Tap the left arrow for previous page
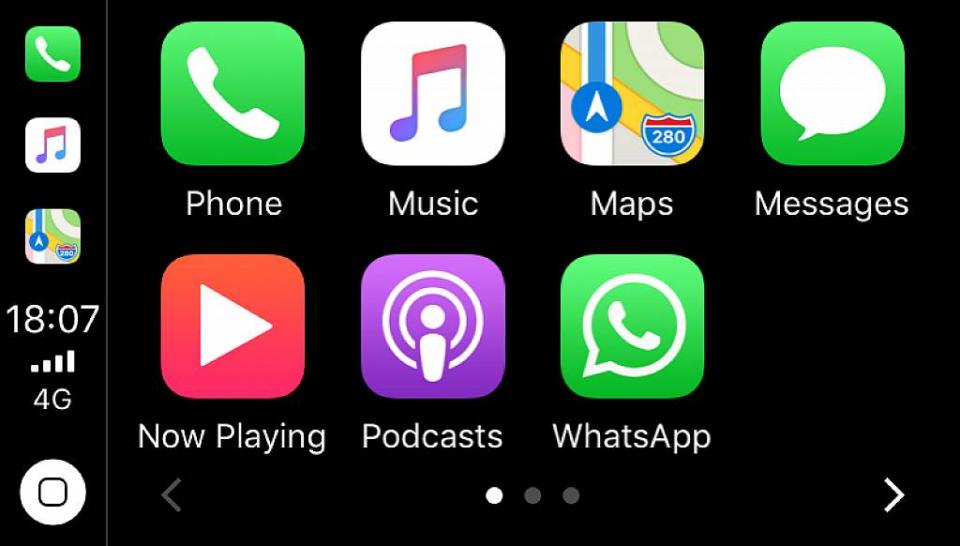This screenshot has width=960, height=546. pos(172,495)
